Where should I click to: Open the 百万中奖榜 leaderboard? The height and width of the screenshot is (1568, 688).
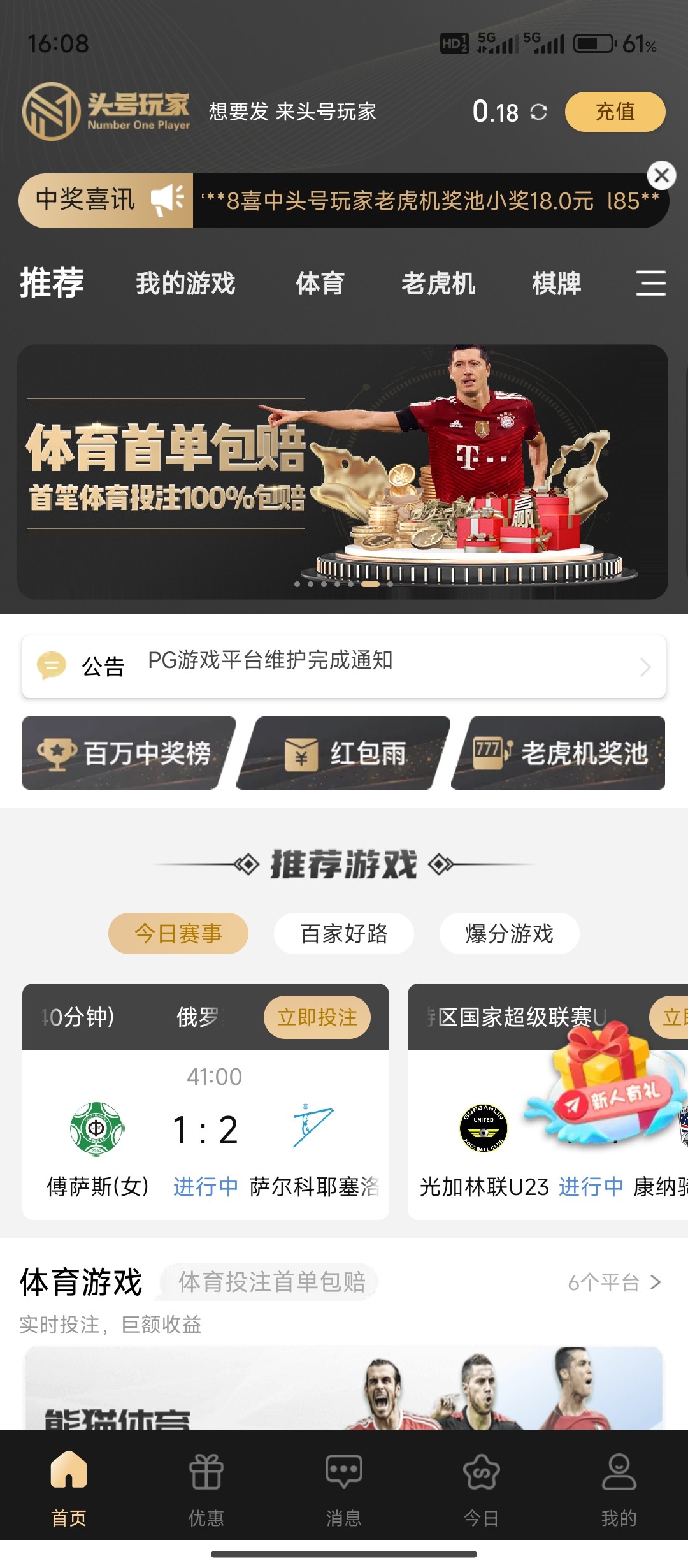(126, 753)
